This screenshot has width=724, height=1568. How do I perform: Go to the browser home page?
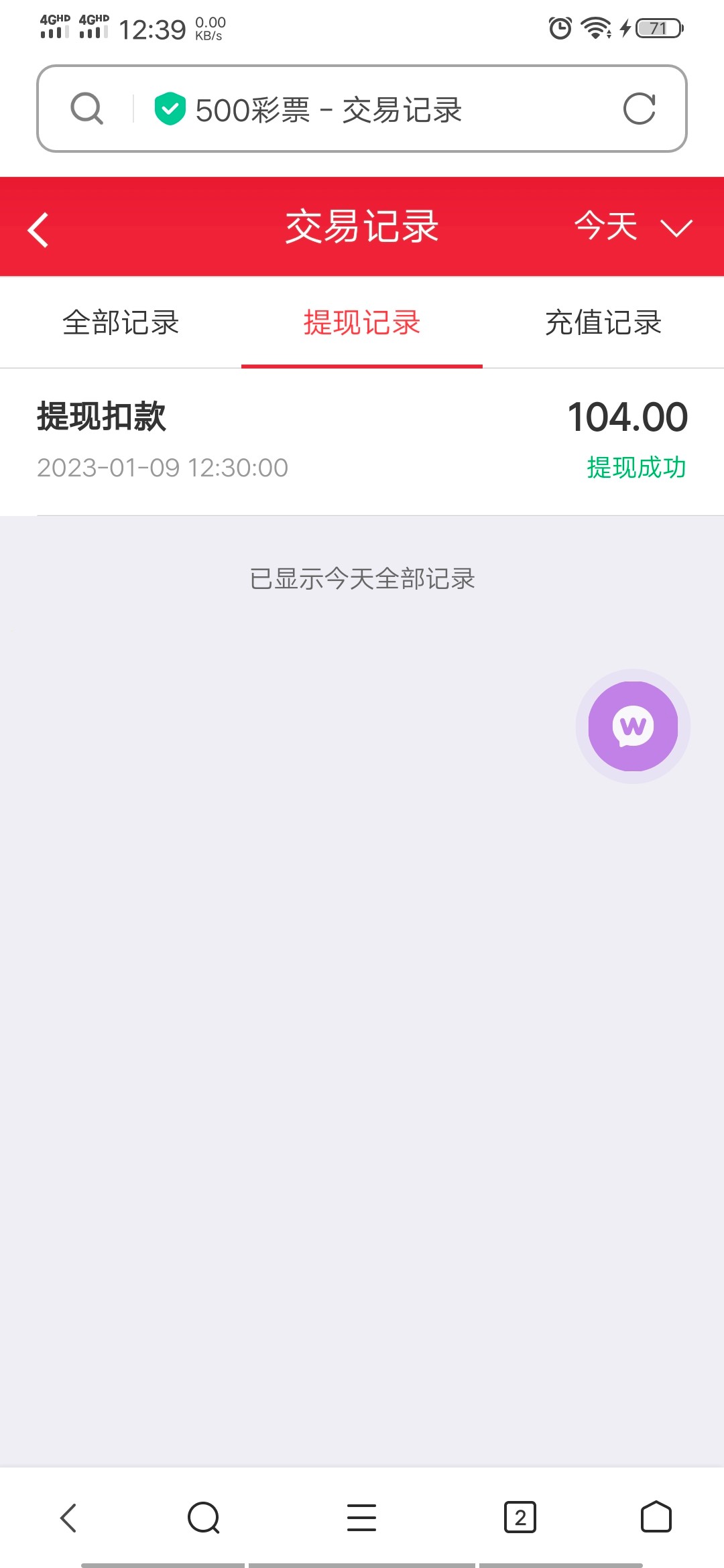click(x=656, y=1517)
